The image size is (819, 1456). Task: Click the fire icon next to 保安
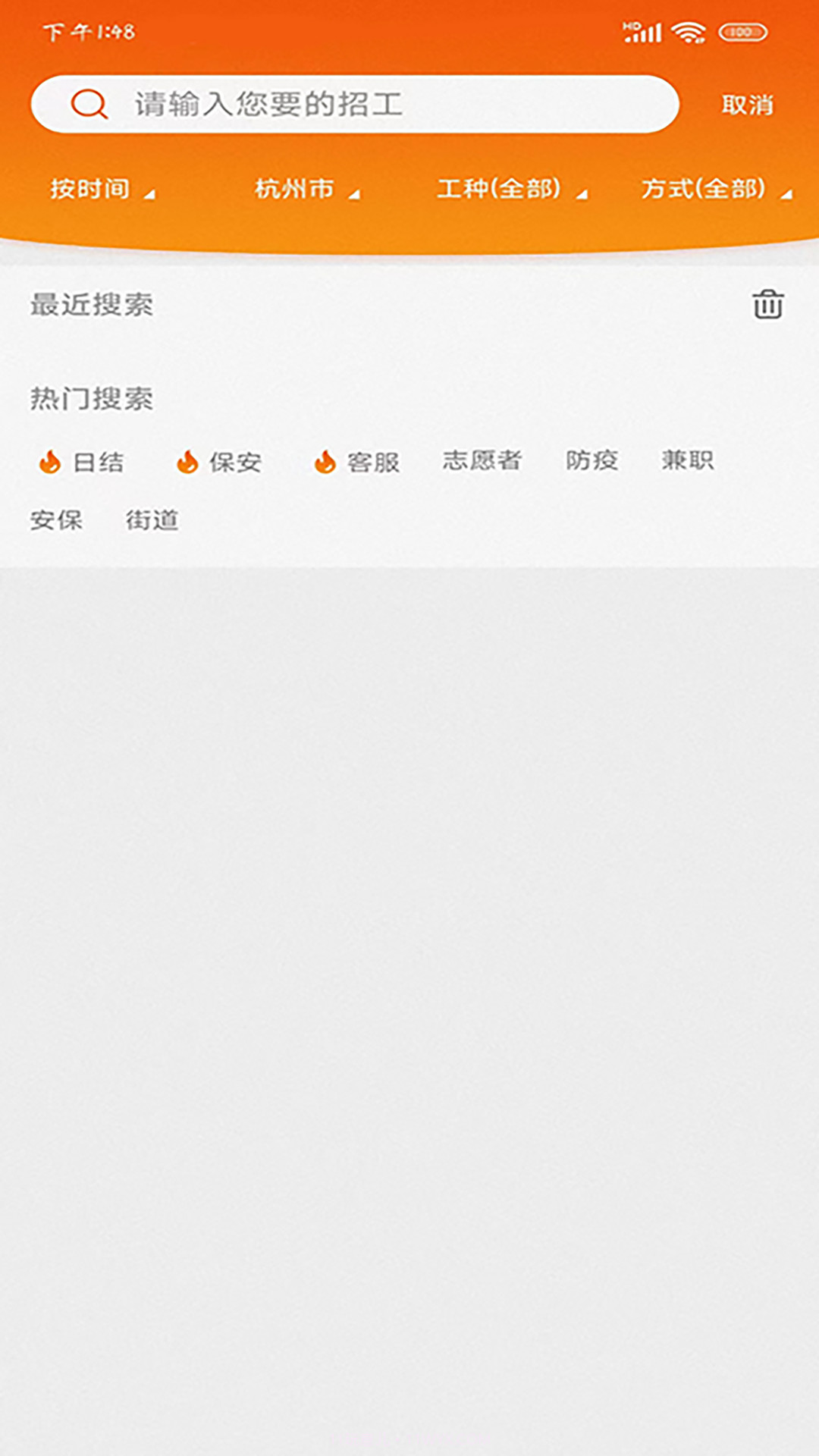187,461
